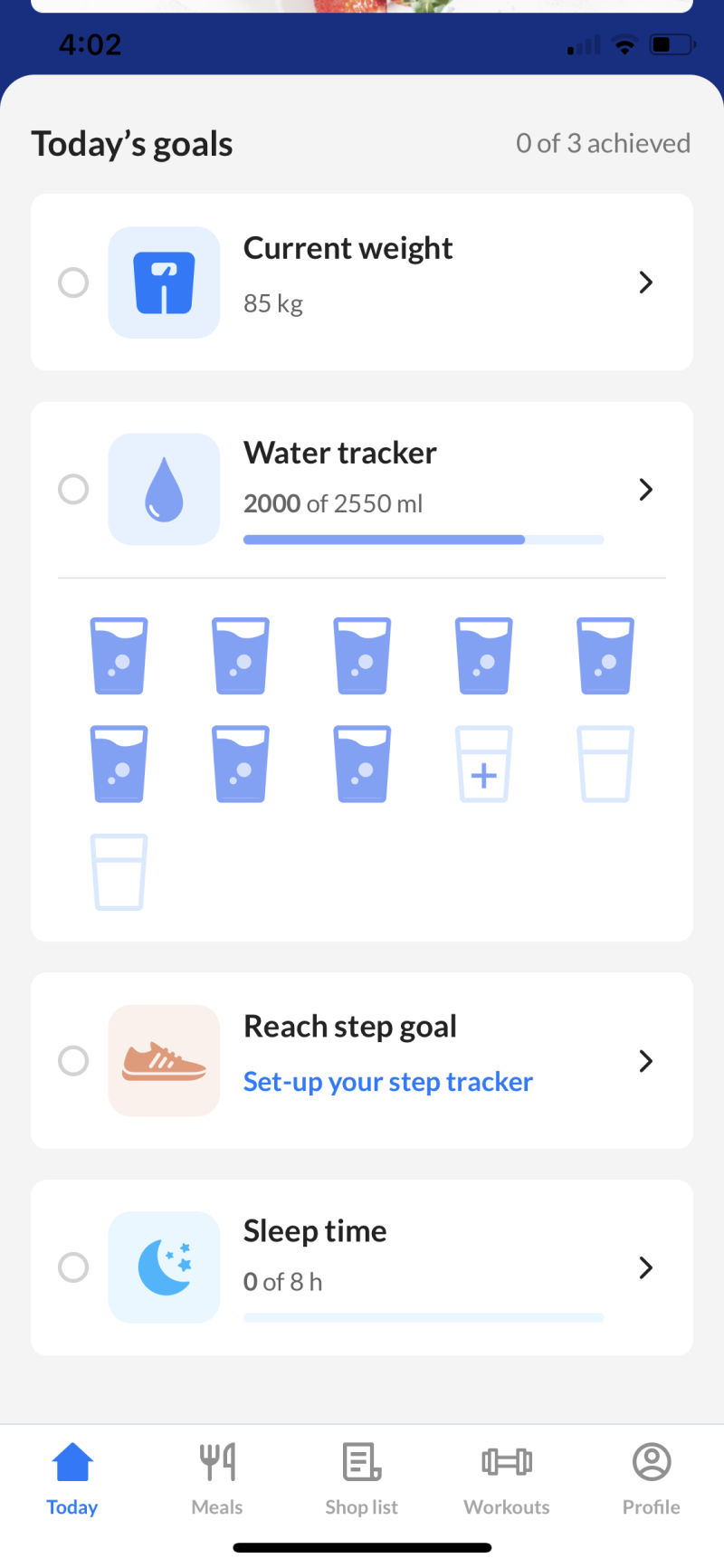The height and width of the screenshot is (1568, 724).
Task: Check the Water tracker goal circle
Action: tap(73, 490)
